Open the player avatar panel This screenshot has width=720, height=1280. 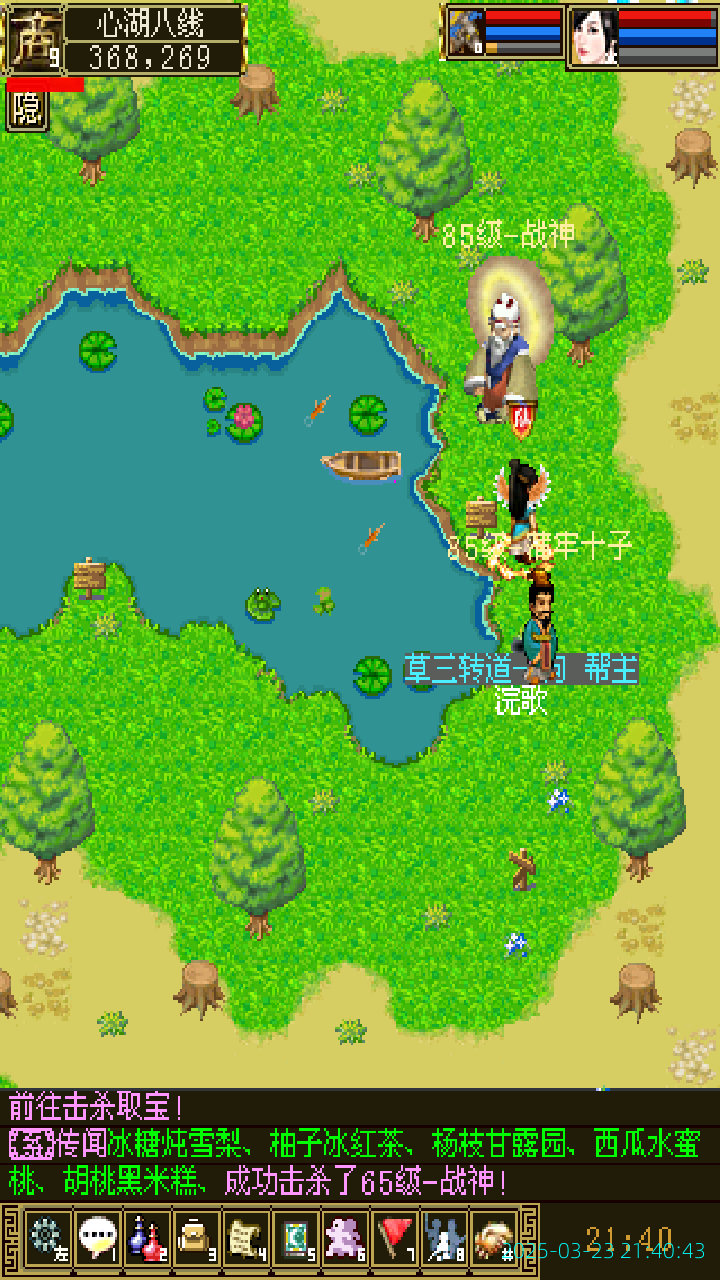tap(34, 40)
